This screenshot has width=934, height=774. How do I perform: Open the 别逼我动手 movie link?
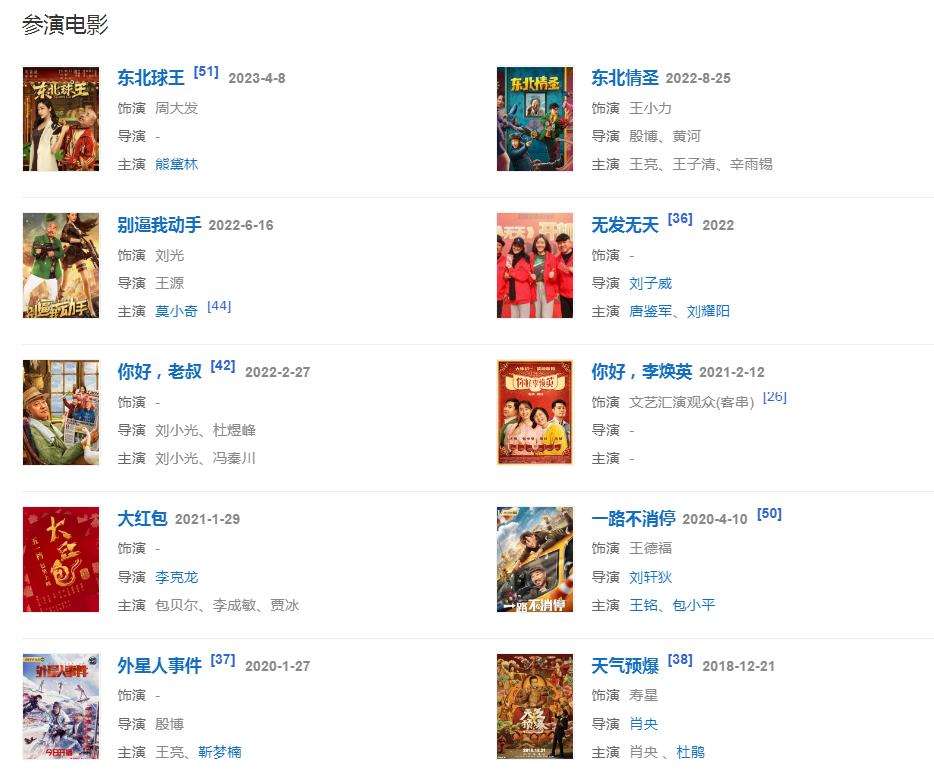[159, 225]
